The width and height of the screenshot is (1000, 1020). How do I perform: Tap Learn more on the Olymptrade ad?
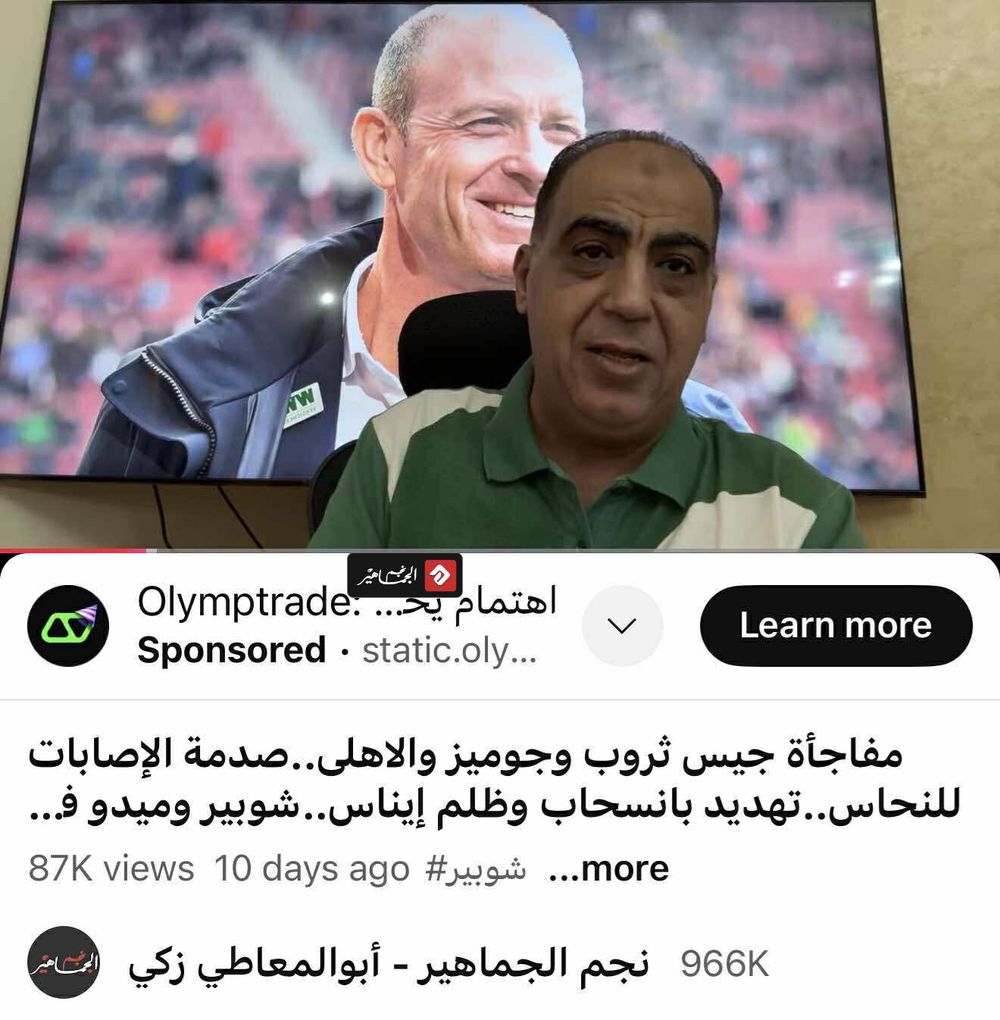click(x=835, y=626)
